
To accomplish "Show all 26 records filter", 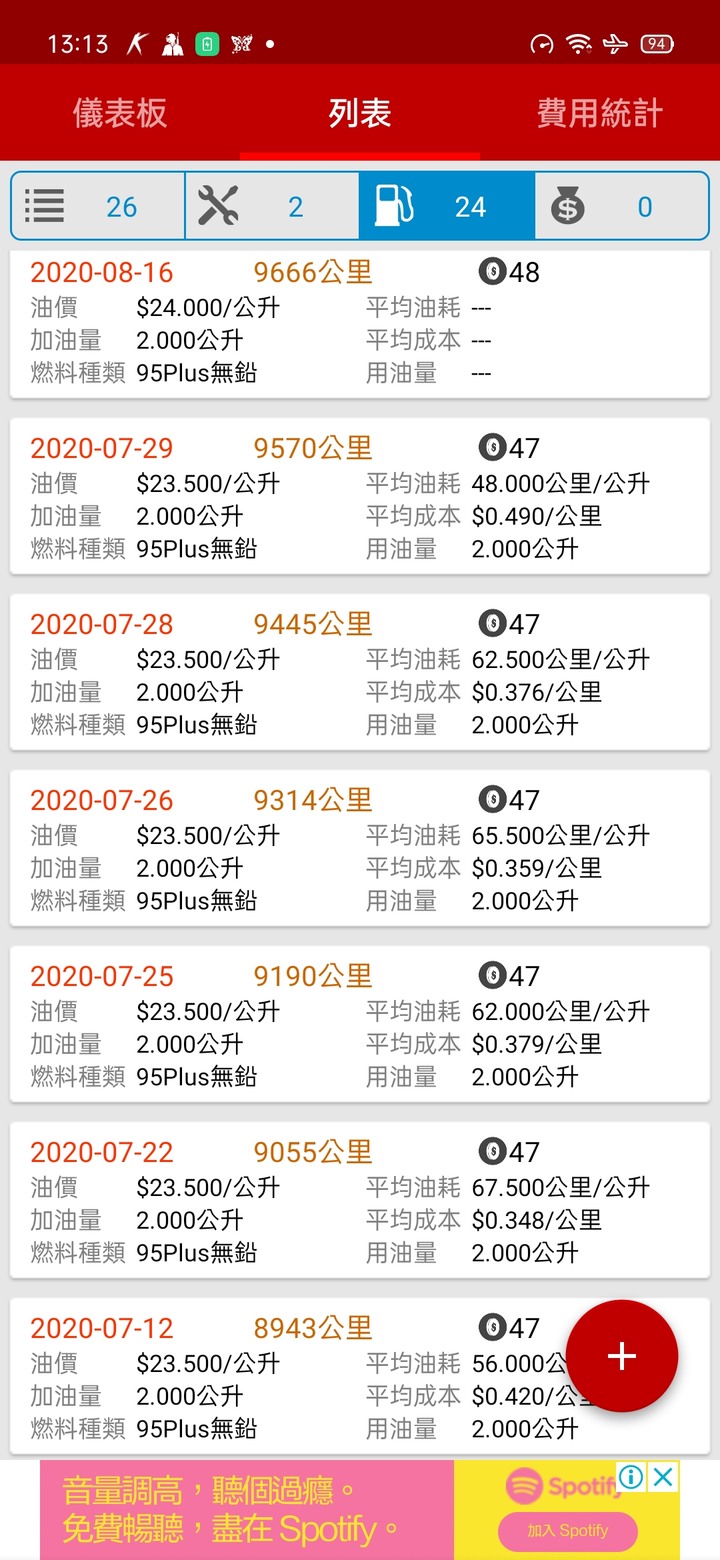I will click(x=98, y=206).
